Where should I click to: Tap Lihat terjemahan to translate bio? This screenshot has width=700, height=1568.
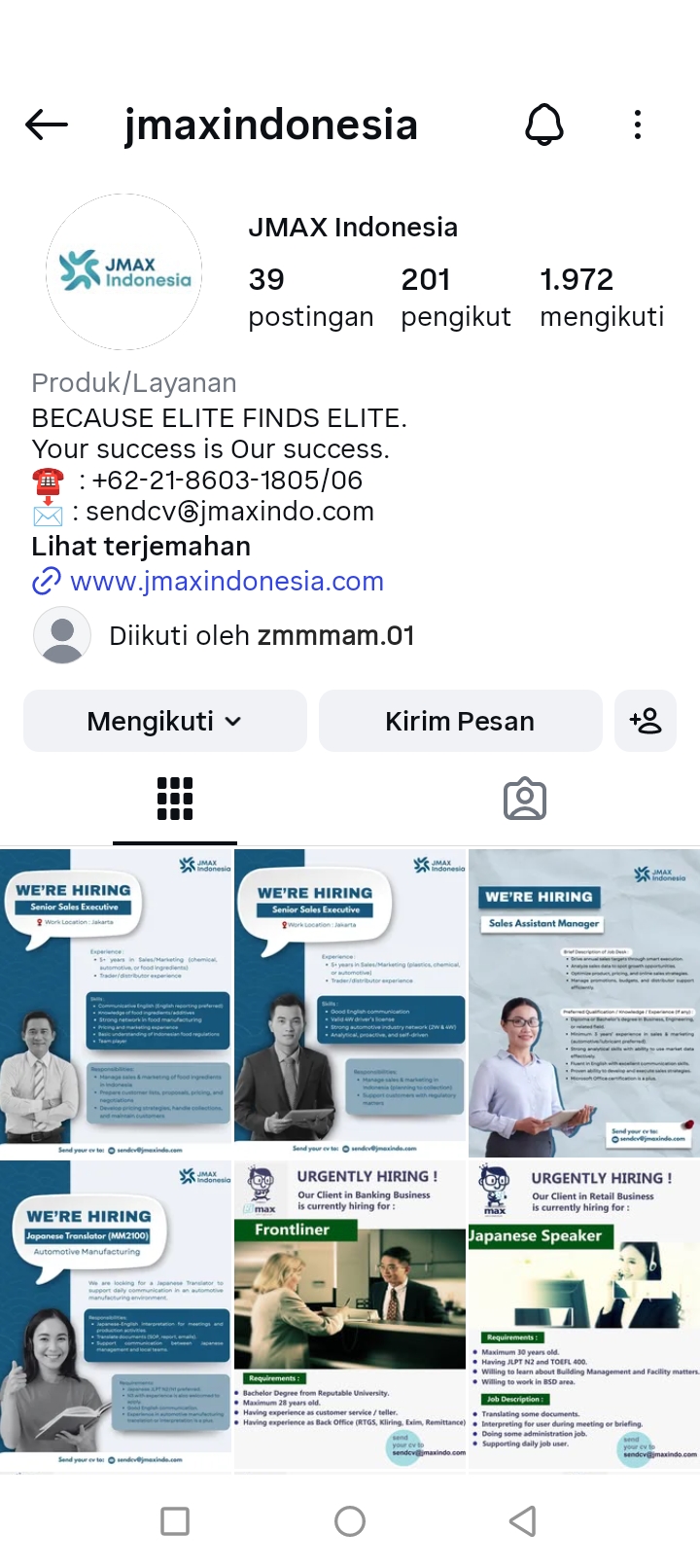[x=141, y=547]
